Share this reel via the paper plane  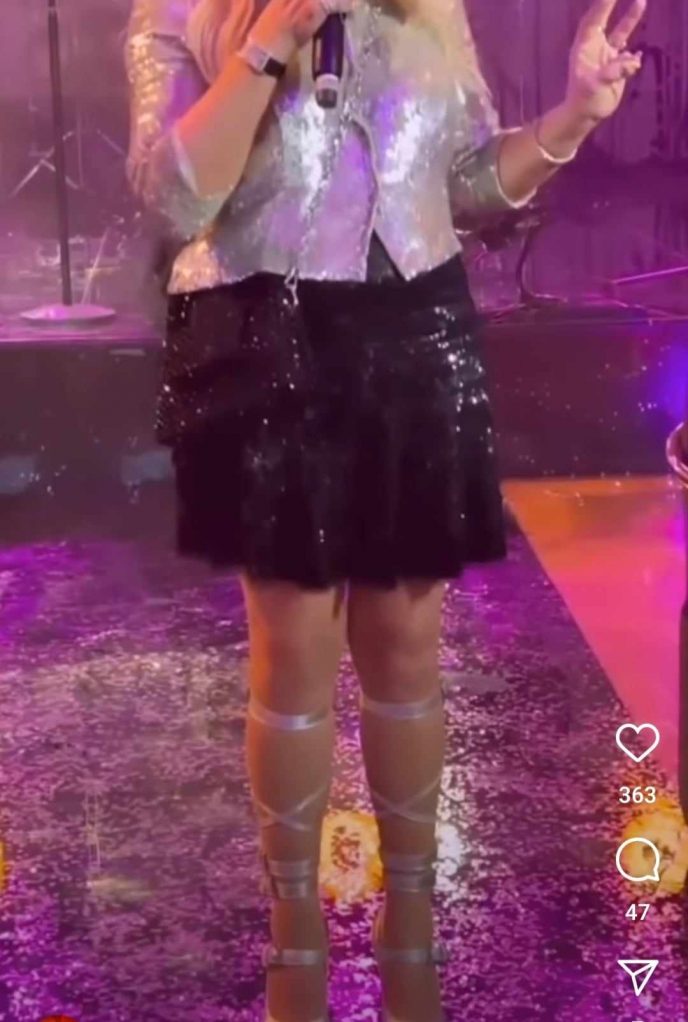(x=637, y=976)
